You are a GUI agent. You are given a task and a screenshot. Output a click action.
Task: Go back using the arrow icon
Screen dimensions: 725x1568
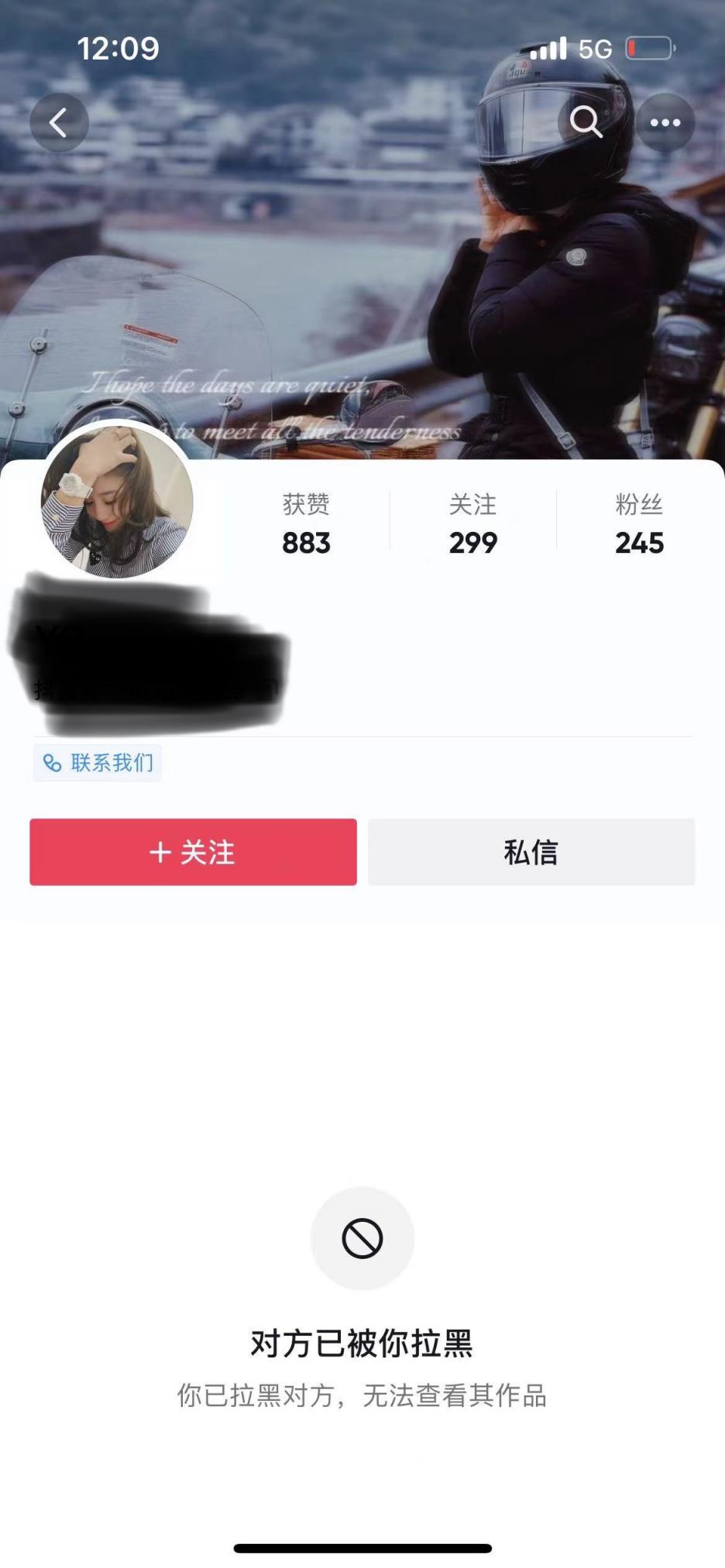59,122
